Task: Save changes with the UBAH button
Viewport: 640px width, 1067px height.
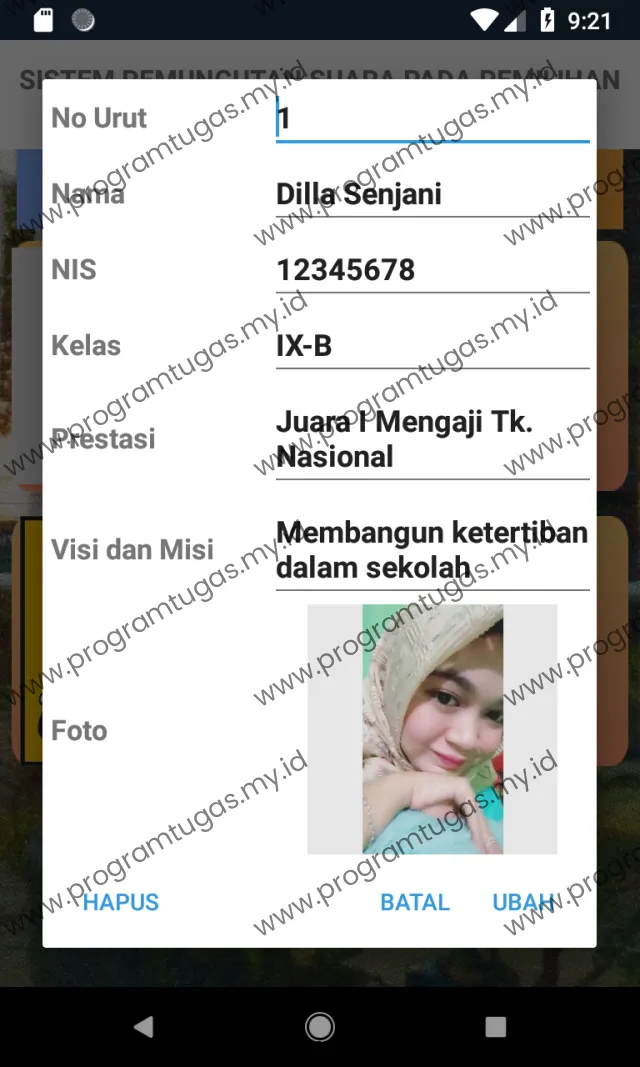Action: coord(523,902)
